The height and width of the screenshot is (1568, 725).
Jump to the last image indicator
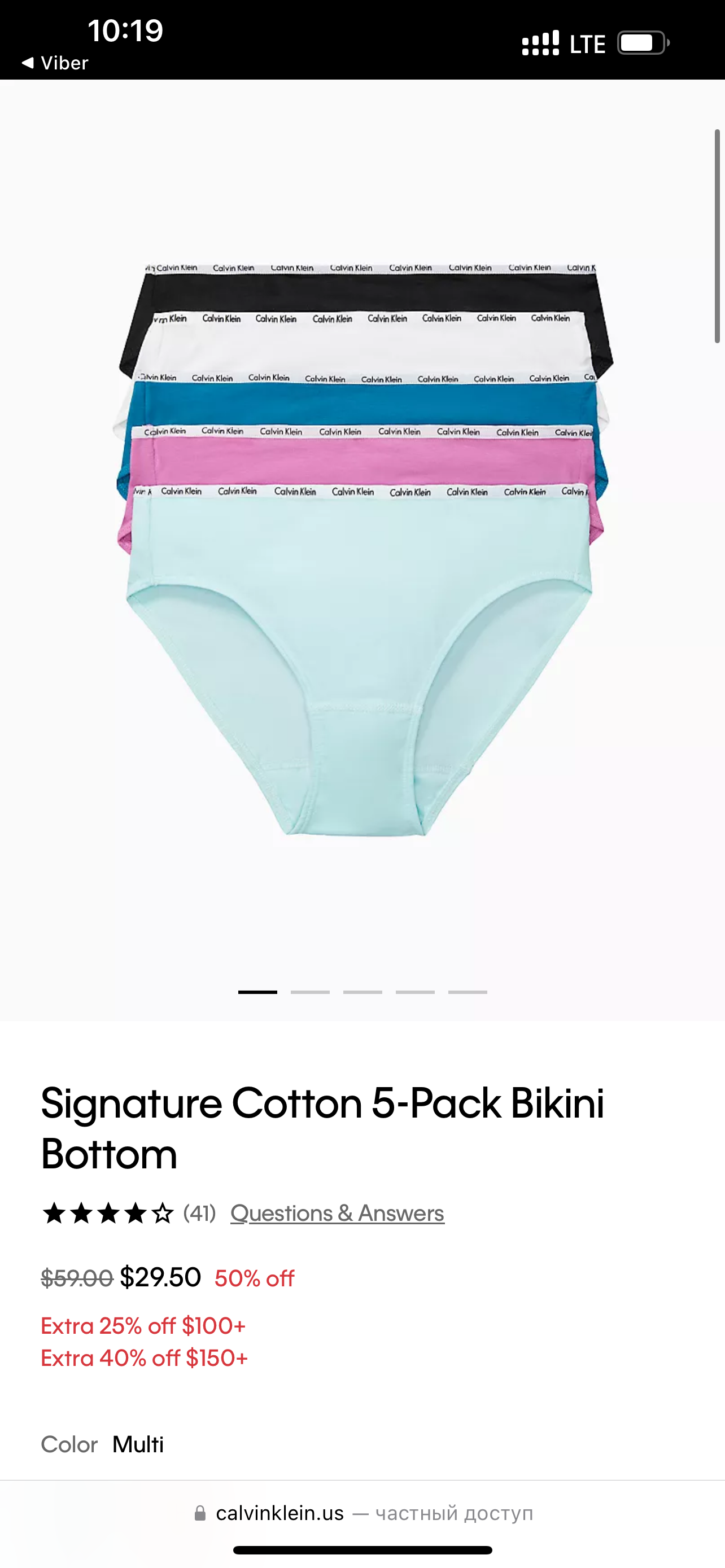pos(468,992)
